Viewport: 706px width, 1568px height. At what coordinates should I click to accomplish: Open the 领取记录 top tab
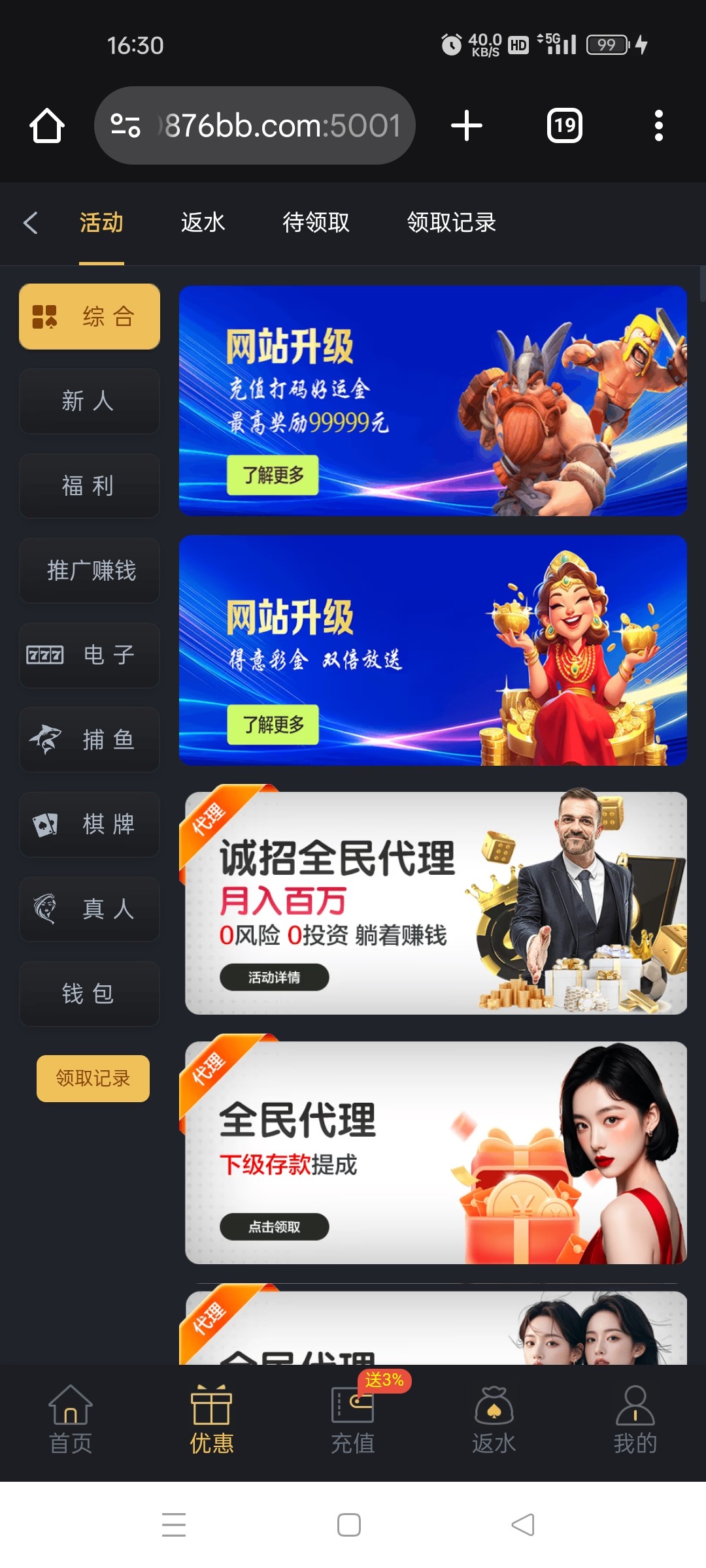pyautogui.click(x=451, y=223)
